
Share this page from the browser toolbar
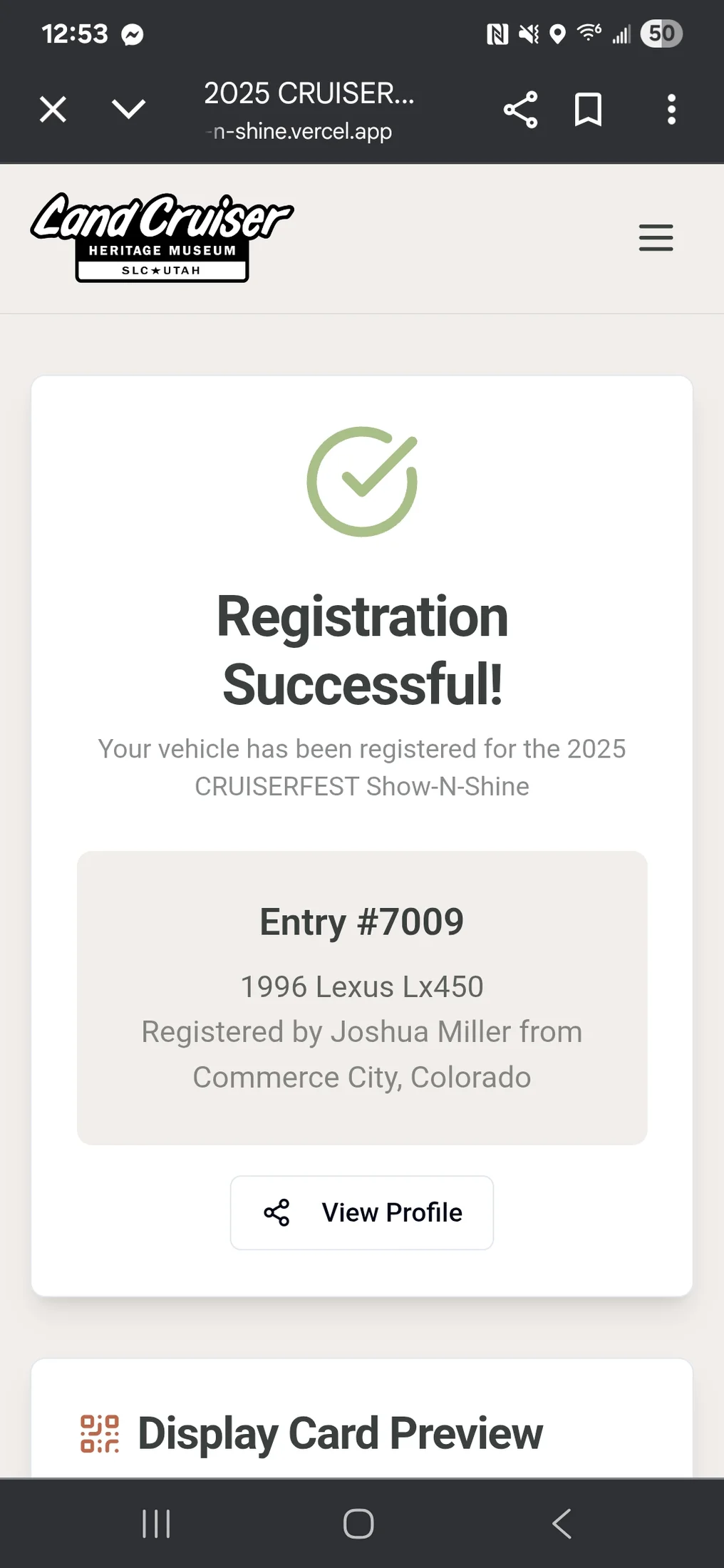[x=520, y=110]
